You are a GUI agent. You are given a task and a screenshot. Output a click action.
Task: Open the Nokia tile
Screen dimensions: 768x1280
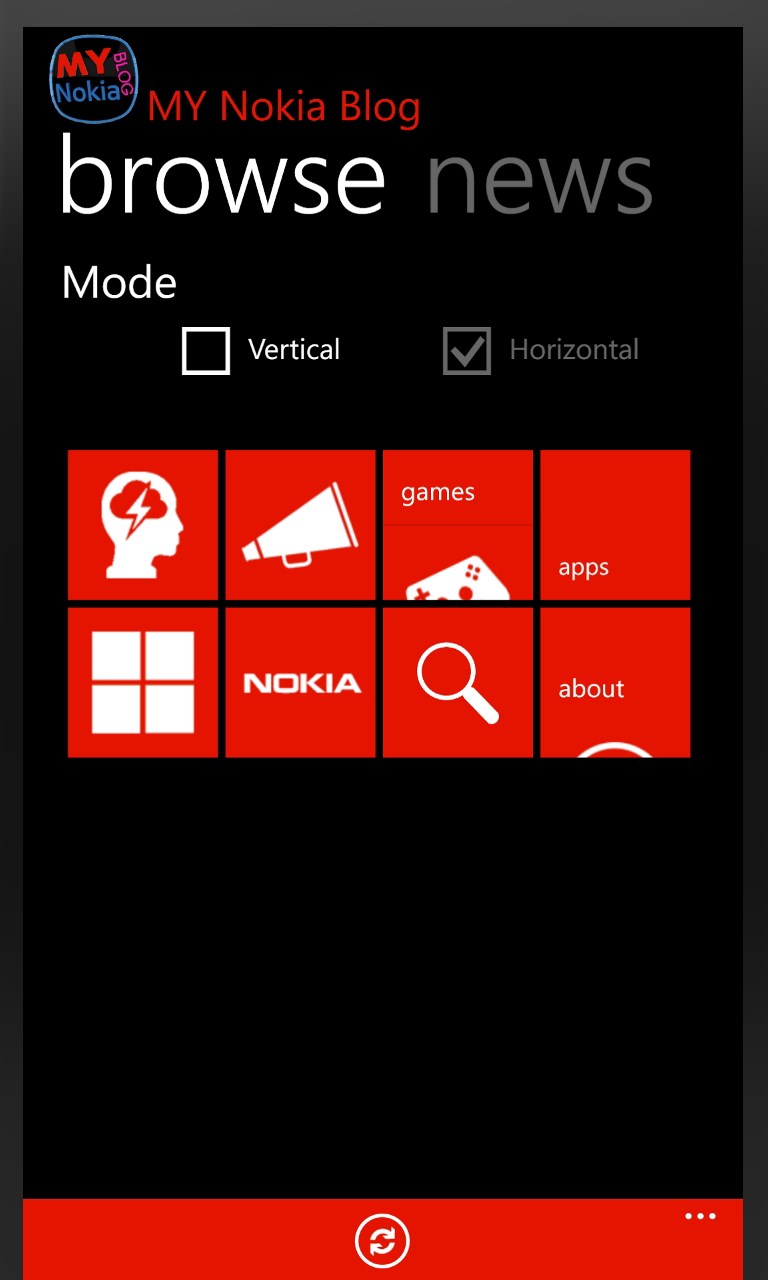301,683
